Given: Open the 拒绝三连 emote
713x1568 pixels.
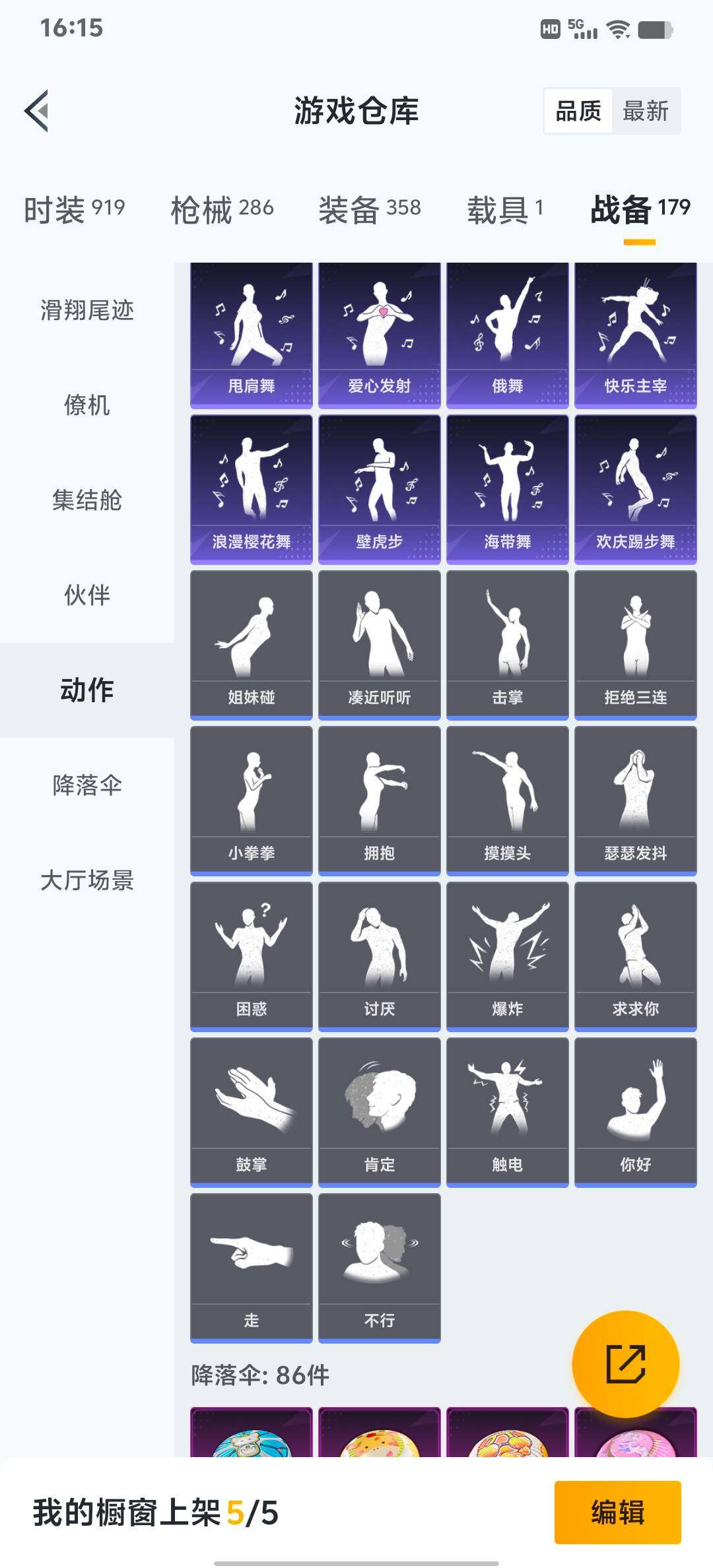Looking at the screenshot, I should (x=635, y=643).
